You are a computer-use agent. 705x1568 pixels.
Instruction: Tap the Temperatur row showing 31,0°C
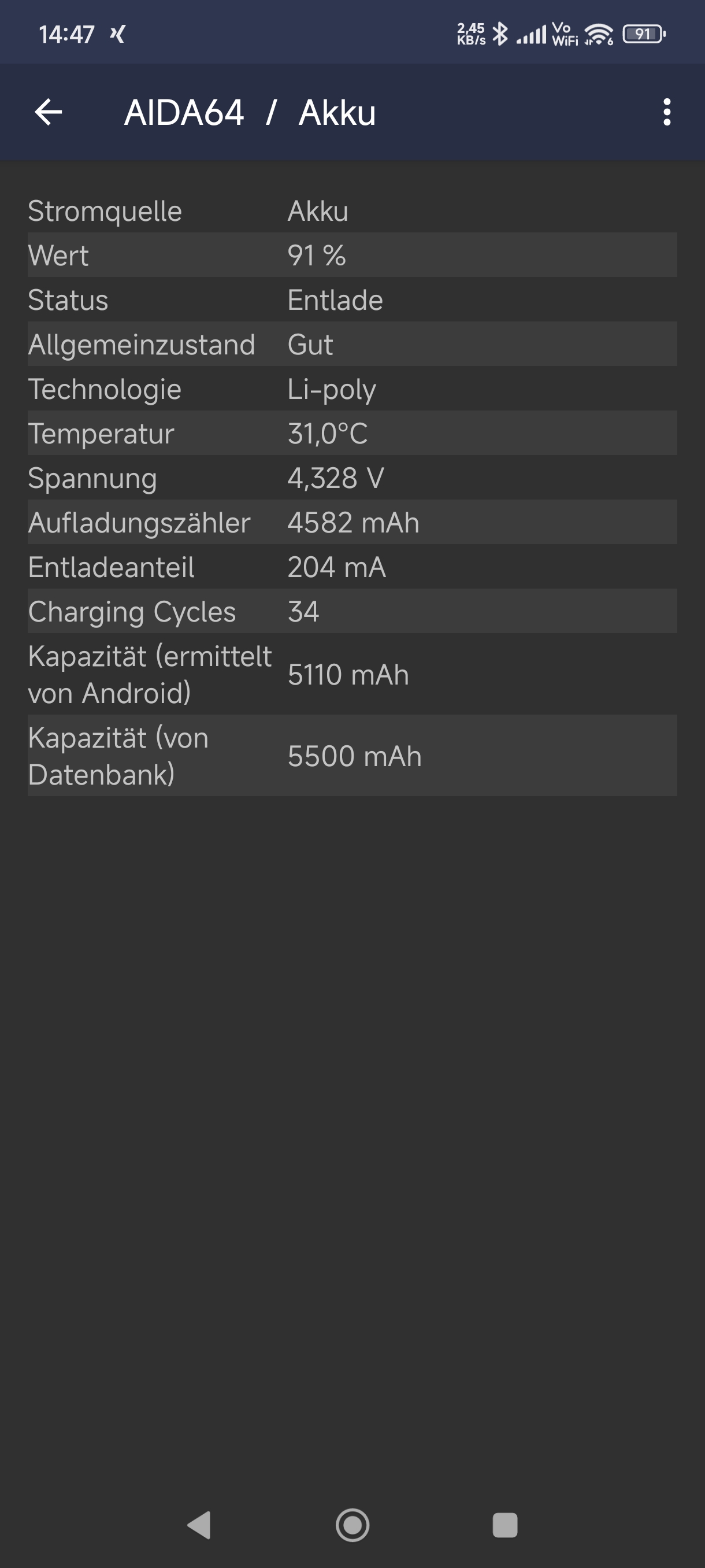point(243,433)
